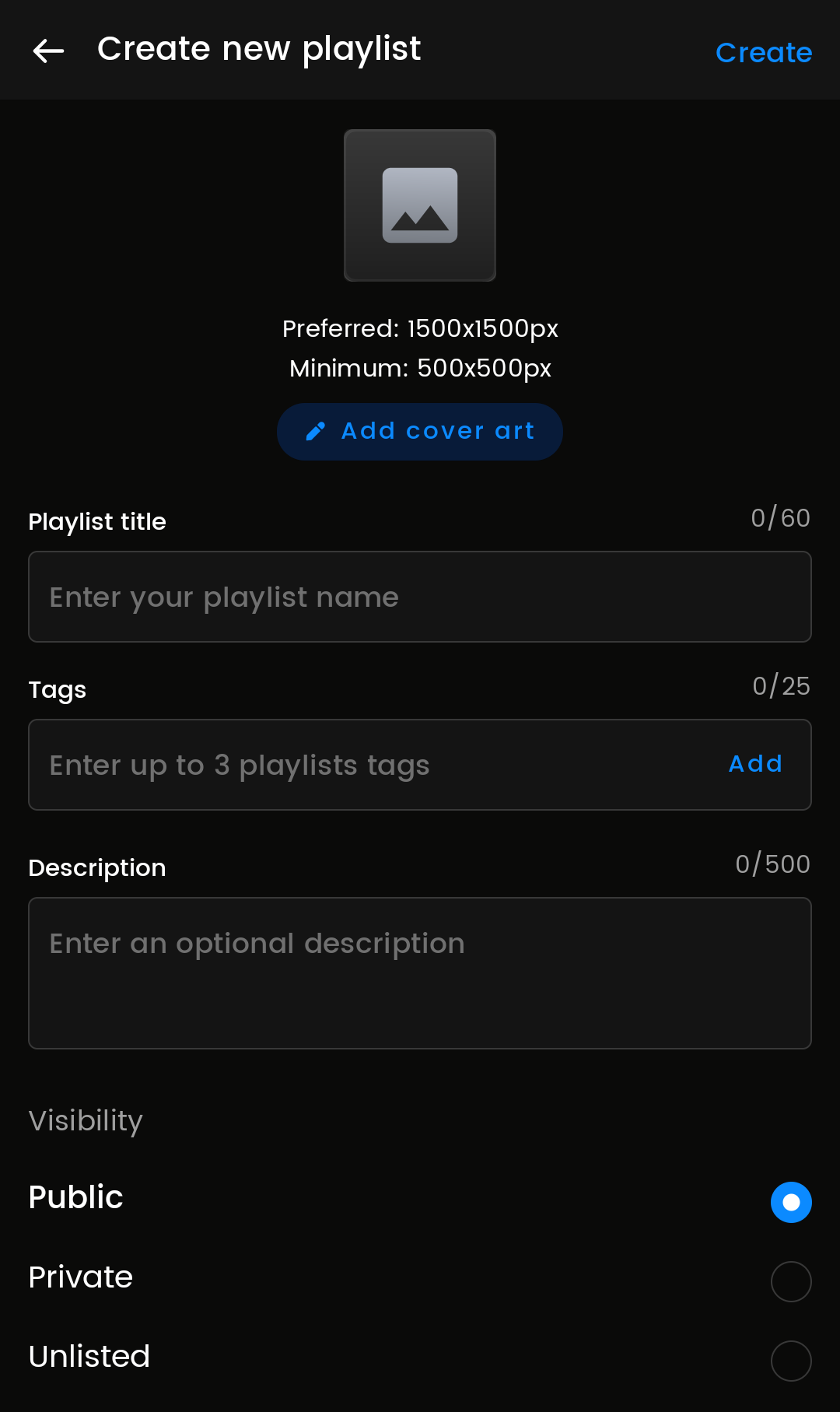
Task: Choose Unlisted for playlist visibility
Action: pyautogui.click(x=791, y=1359)
